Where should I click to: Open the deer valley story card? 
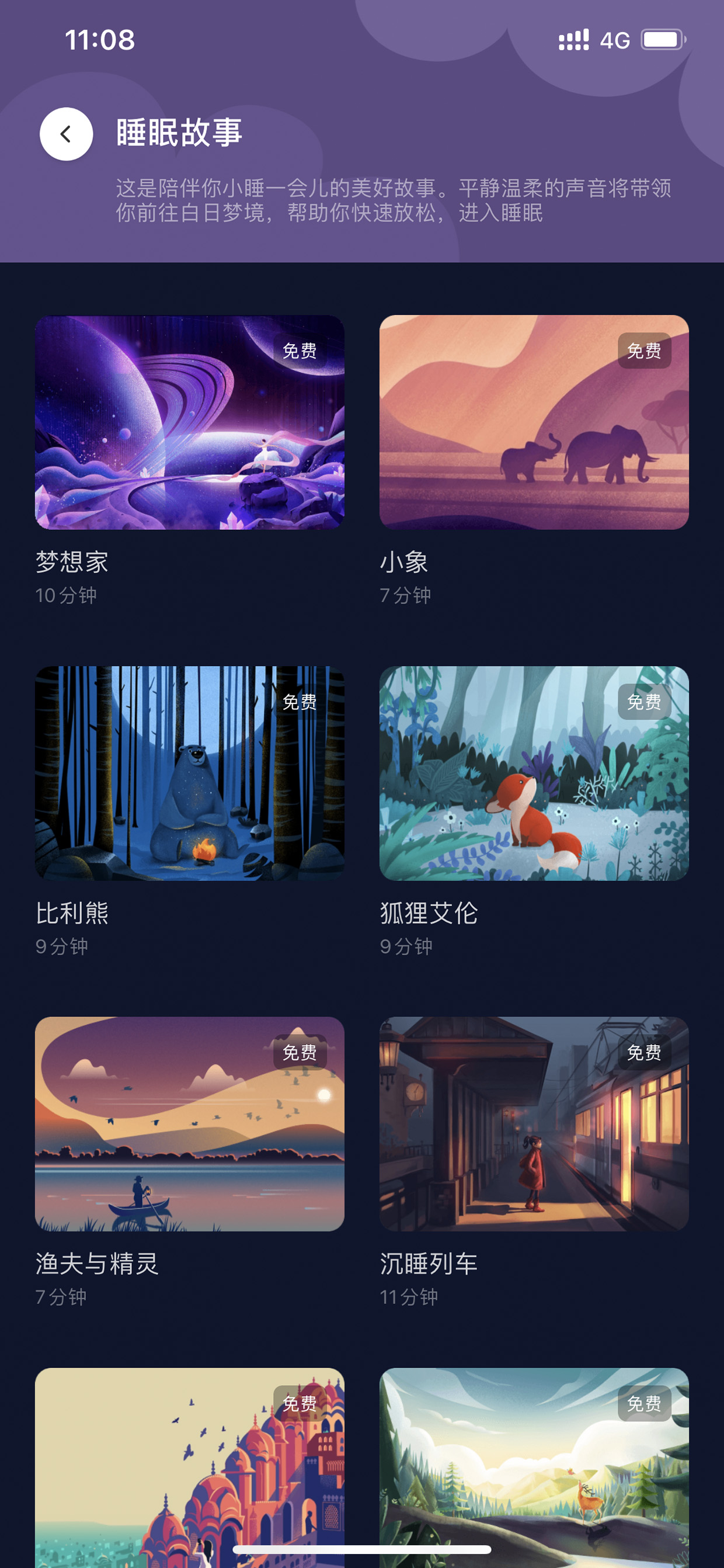click(x=534, y=1468)
